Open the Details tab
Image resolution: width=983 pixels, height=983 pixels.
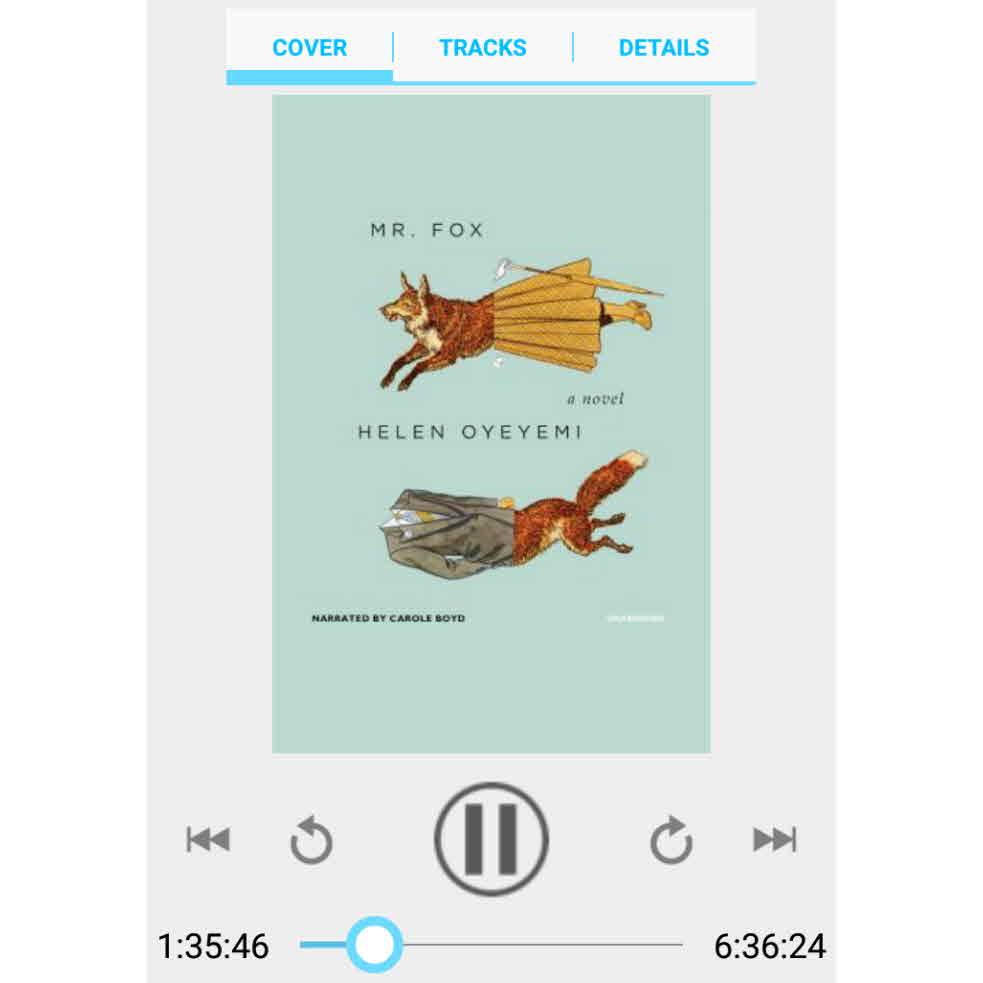663,48
